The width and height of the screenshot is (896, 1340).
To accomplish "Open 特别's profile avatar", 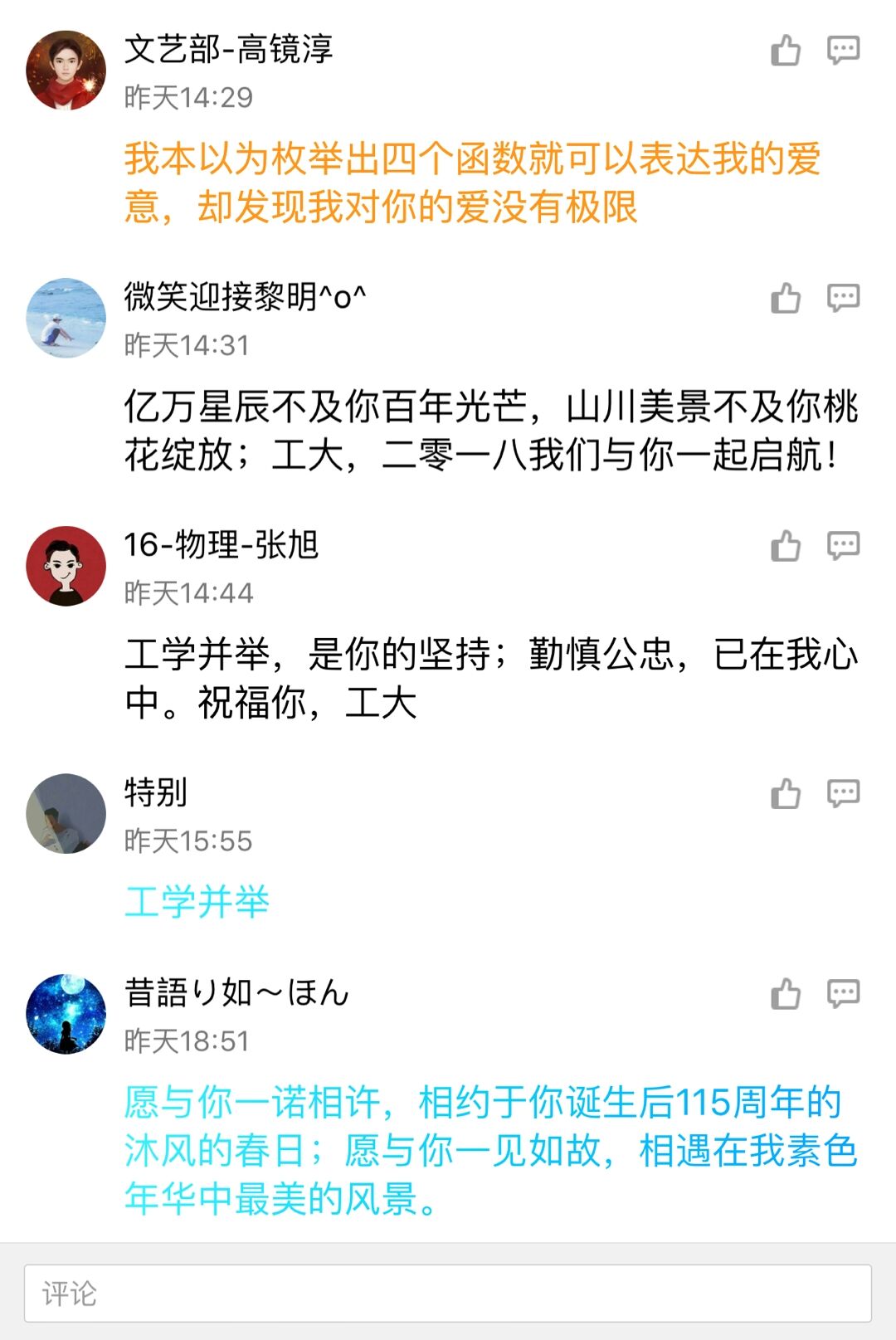I will click(x=66, y=814).
